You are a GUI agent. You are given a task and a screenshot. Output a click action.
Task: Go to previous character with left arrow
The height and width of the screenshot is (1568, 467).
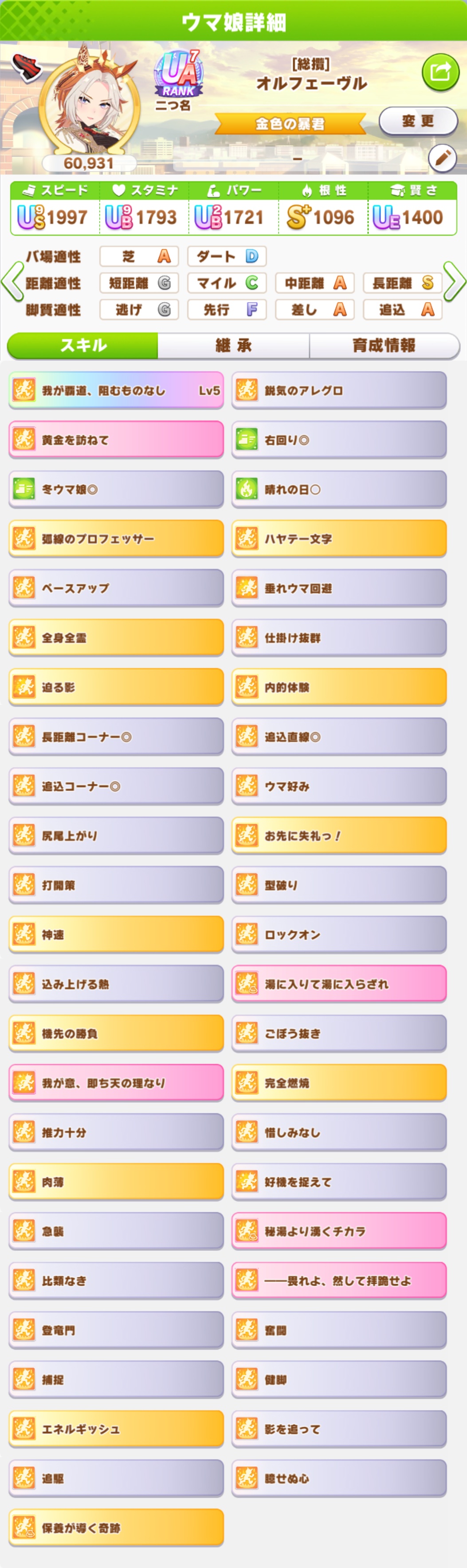pos(12,282)
